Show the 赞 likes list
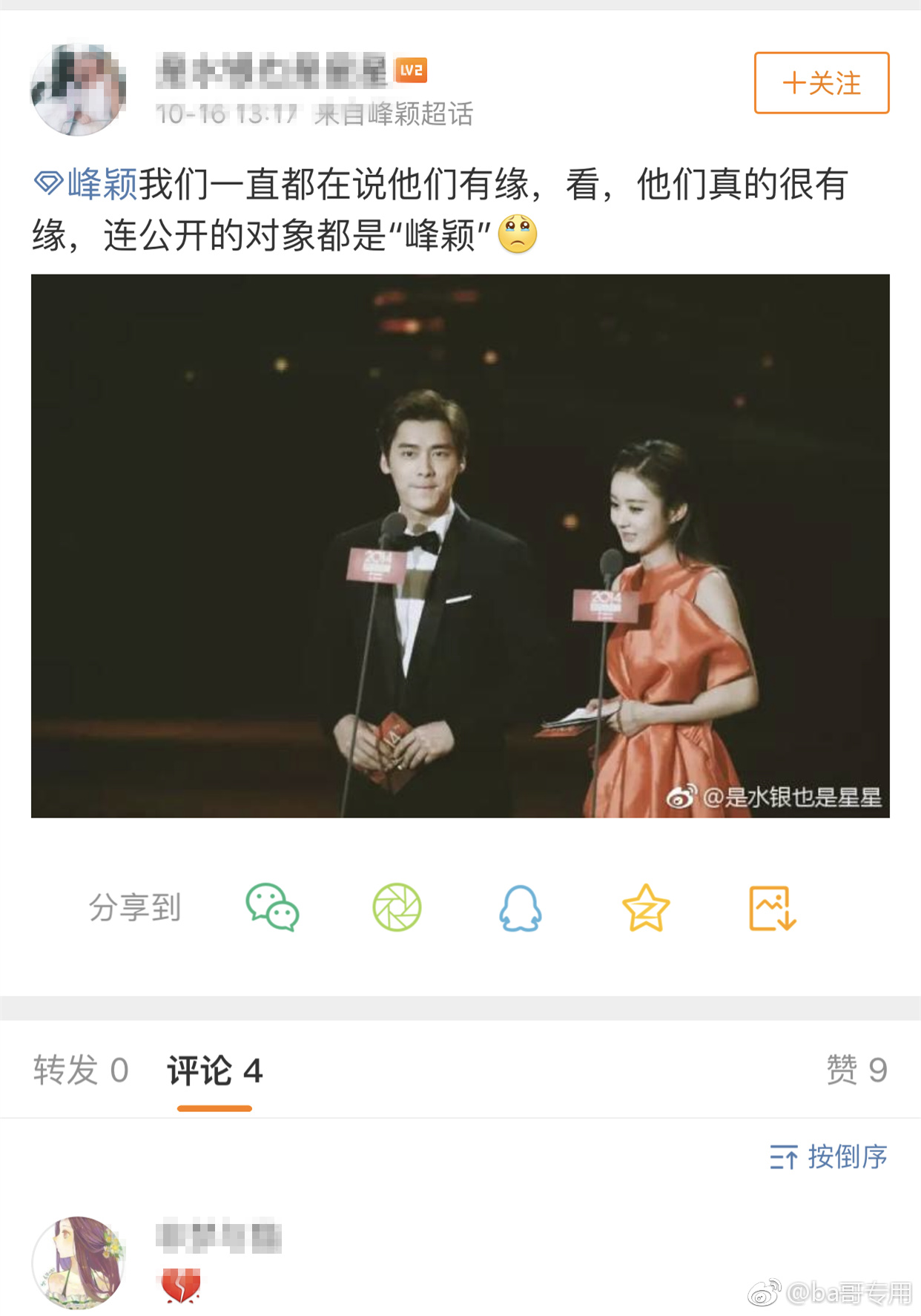 [856, 1070]
